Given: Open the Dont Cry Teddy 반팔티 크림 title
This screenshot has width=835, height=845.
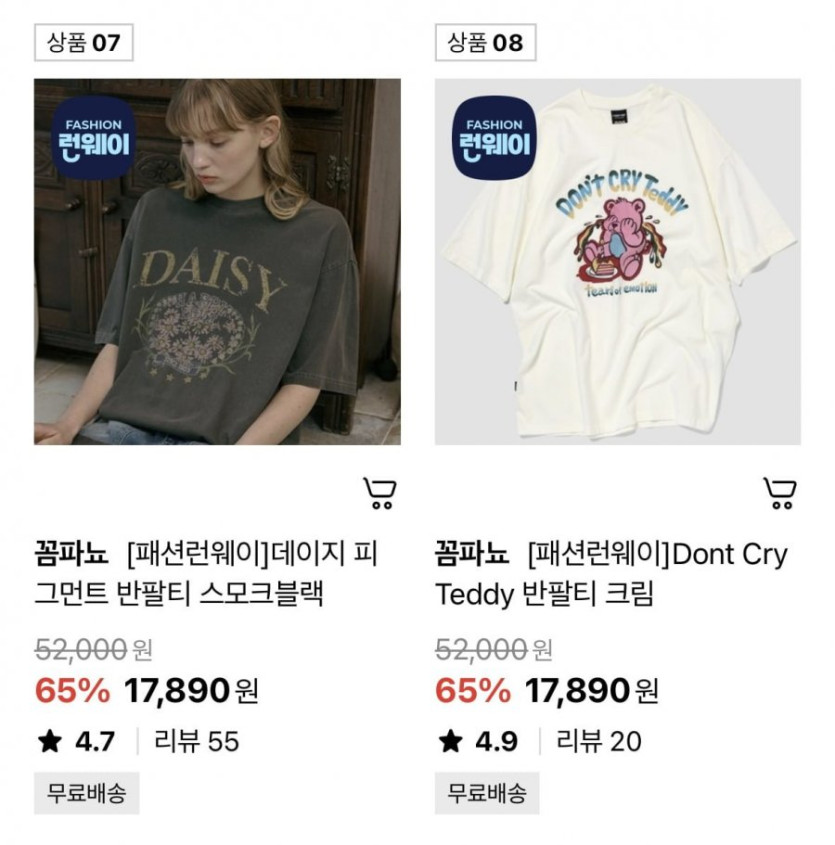Looking at the screenshot, I should (612, 574).
